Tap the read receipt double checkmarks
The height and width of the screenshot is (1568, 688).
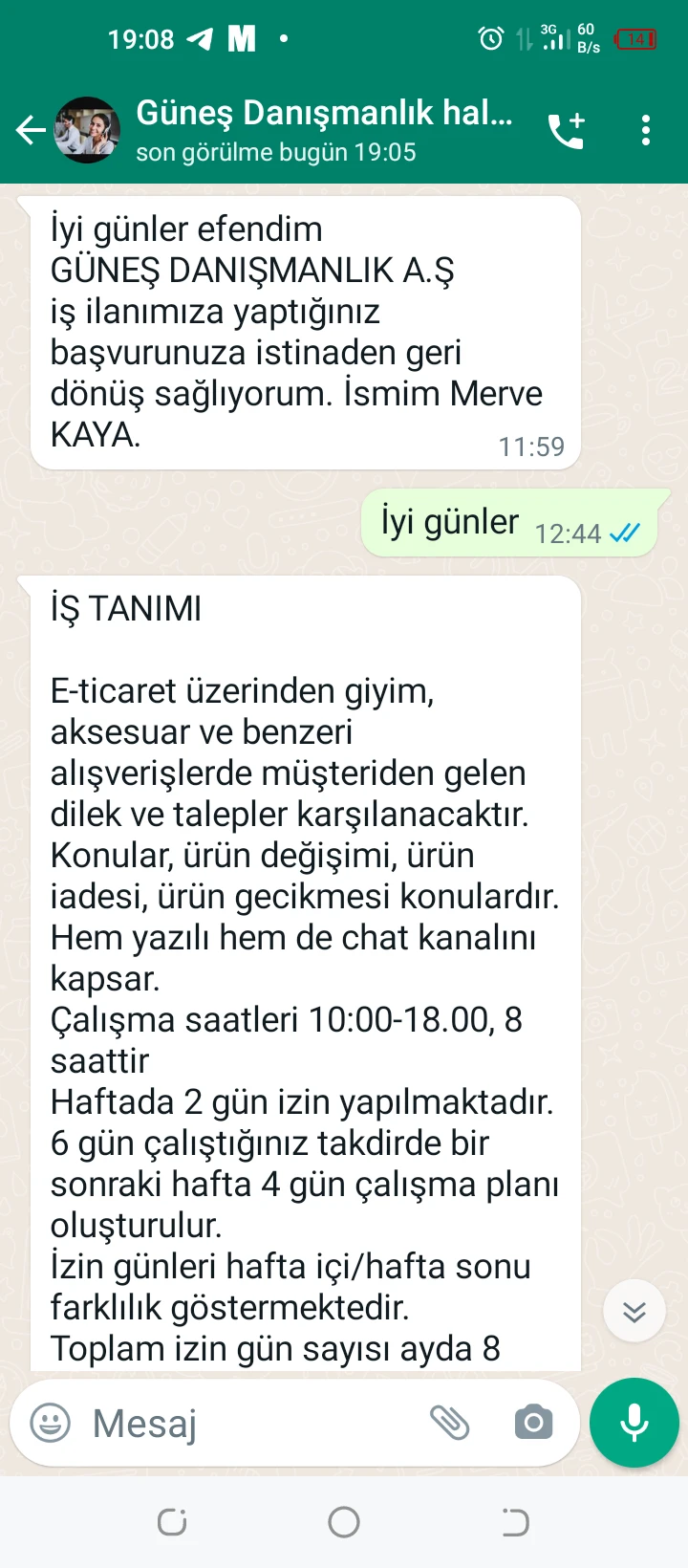pos(626,533)
